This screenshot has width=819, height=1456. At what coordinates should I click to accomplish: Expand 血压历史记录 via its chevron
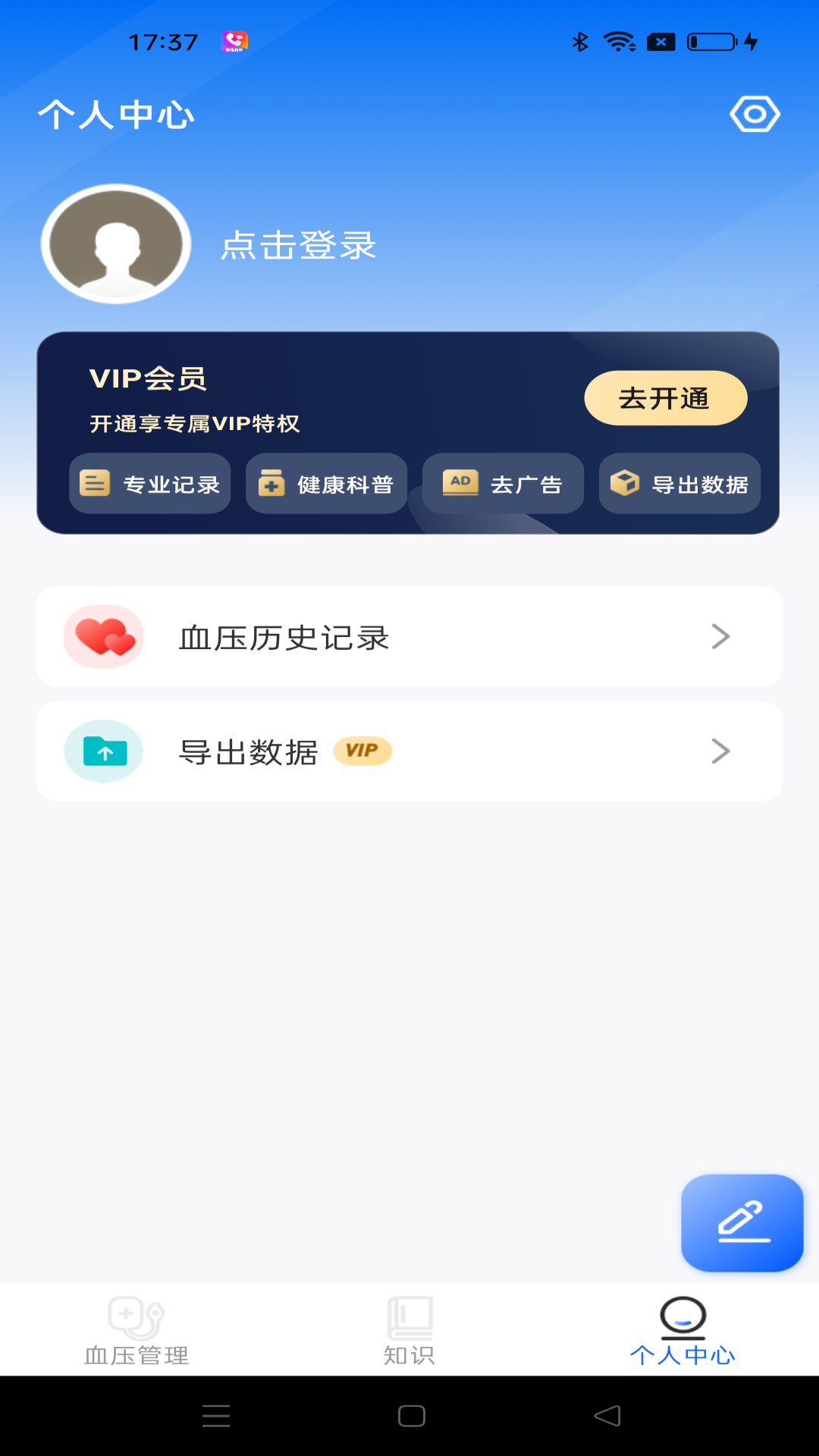coord(722,637)
